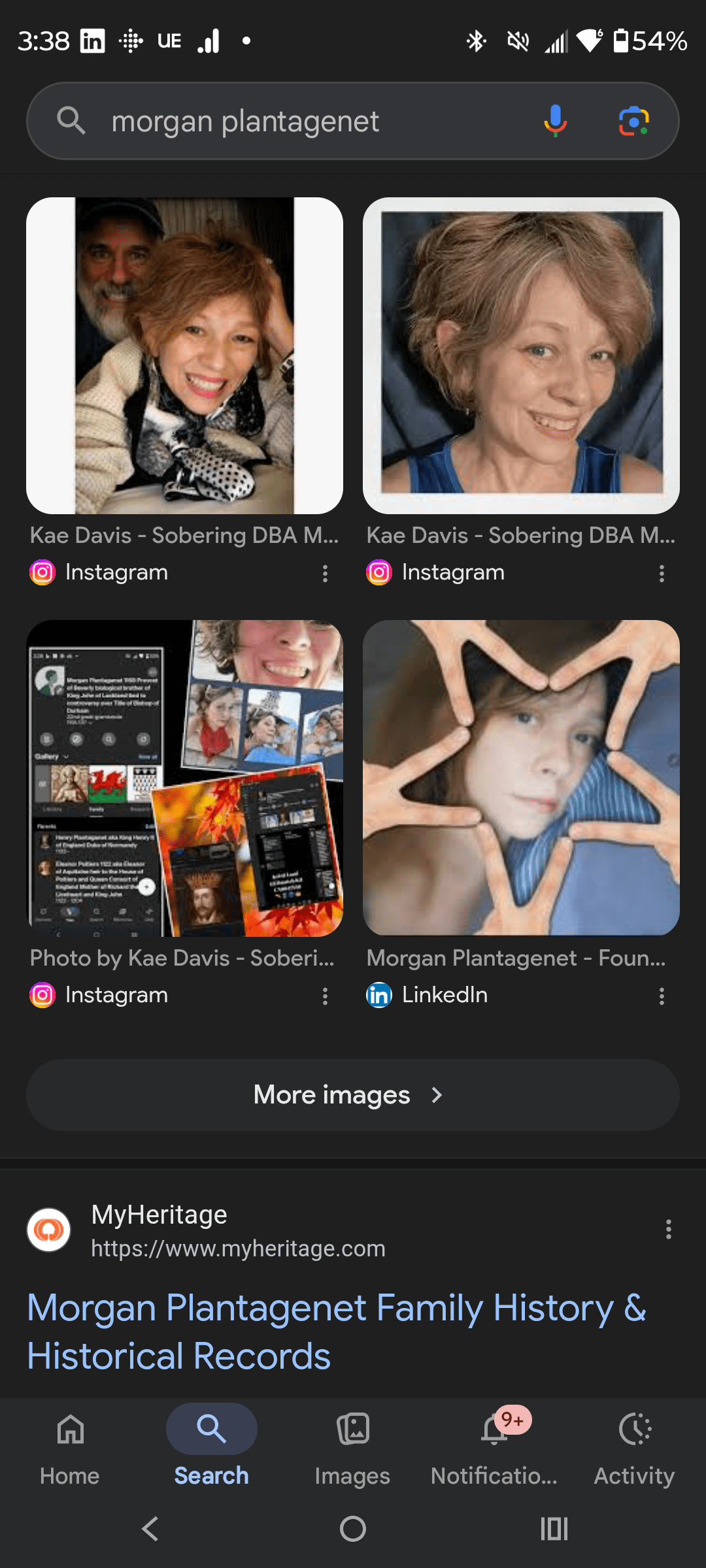The image size is (706, 1568).
Task: Open Google Lens camera search
Action: pyautogui.click(x=633, y=121)
